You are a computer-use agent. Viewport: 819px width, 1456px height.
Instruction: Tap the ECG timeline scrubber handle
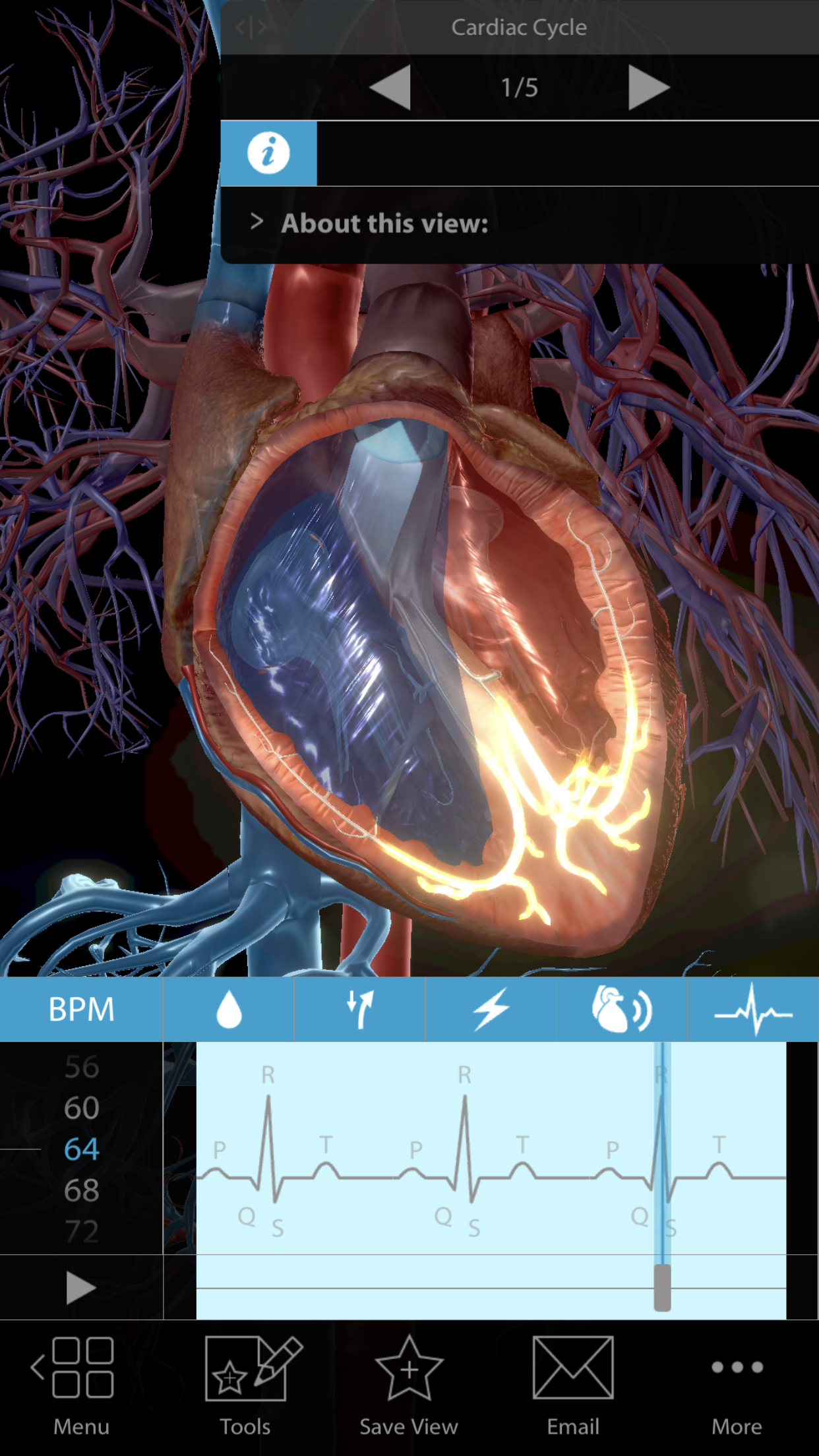tap(662, 1287)
